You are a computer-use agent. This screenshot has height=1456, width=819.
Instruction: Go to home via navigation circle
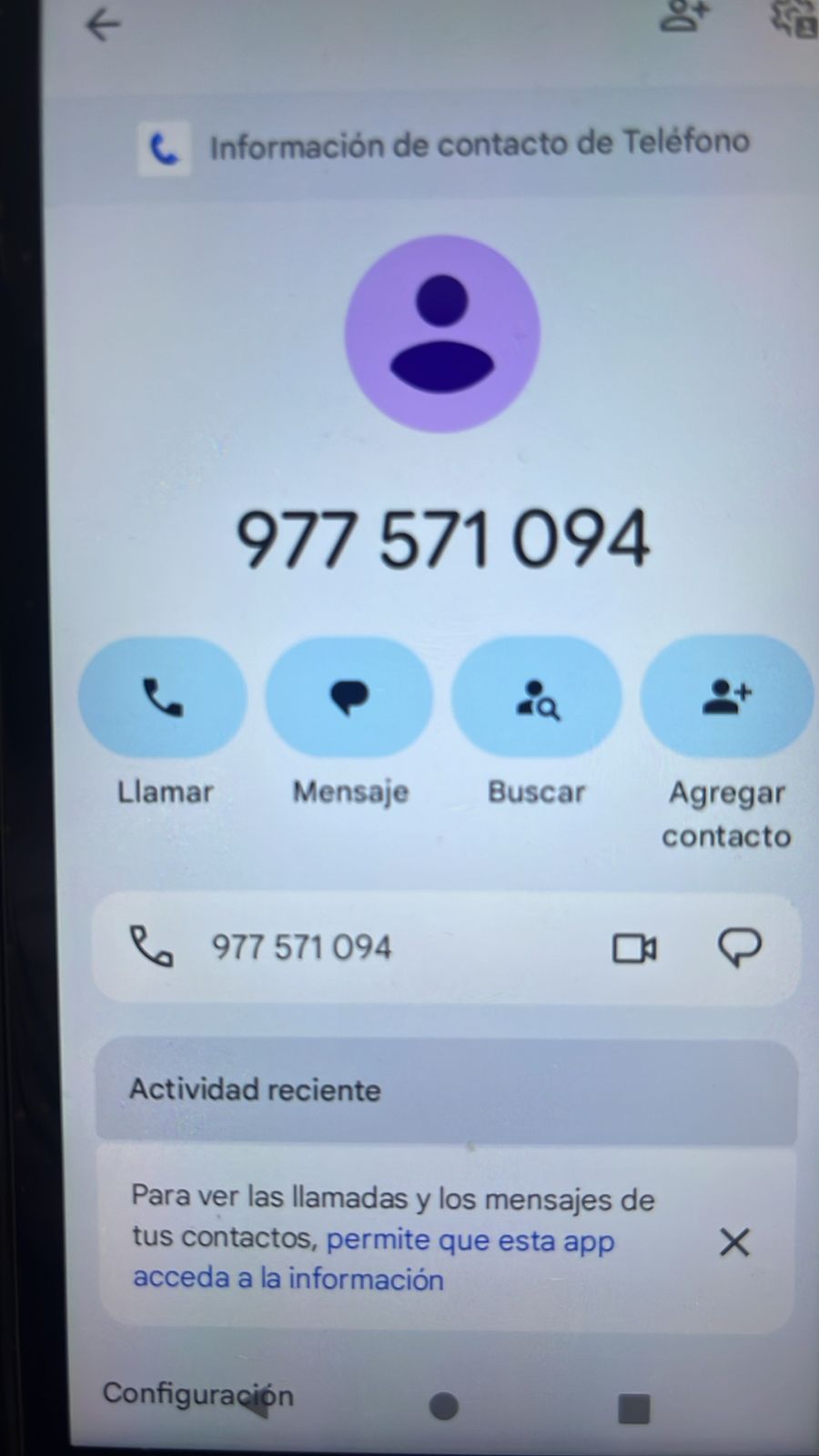coord(443,1407)
